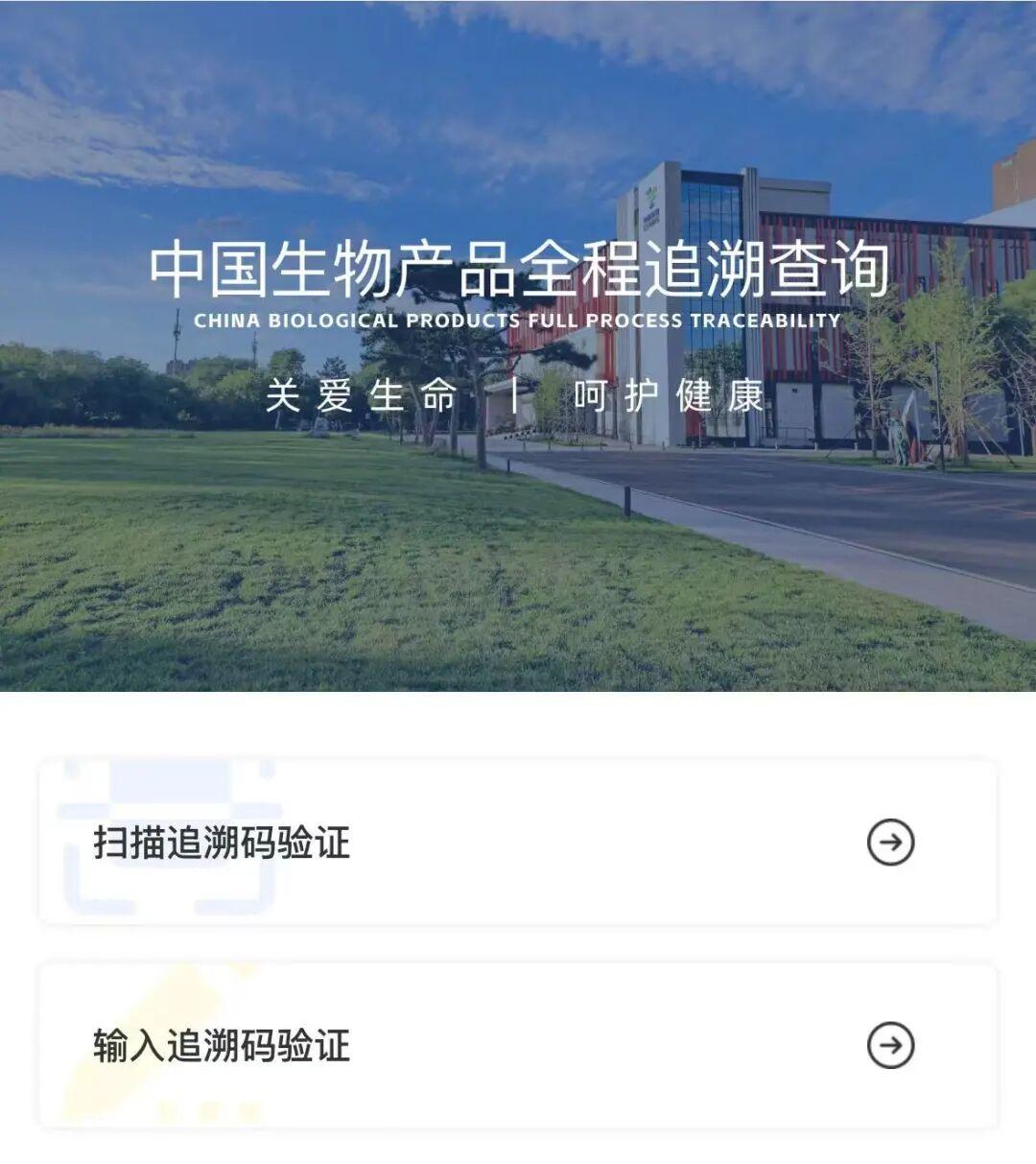1036x1164 pixels.
Task: Open 扫描追溯码验证 to scan a code
Action: (518, 843)
